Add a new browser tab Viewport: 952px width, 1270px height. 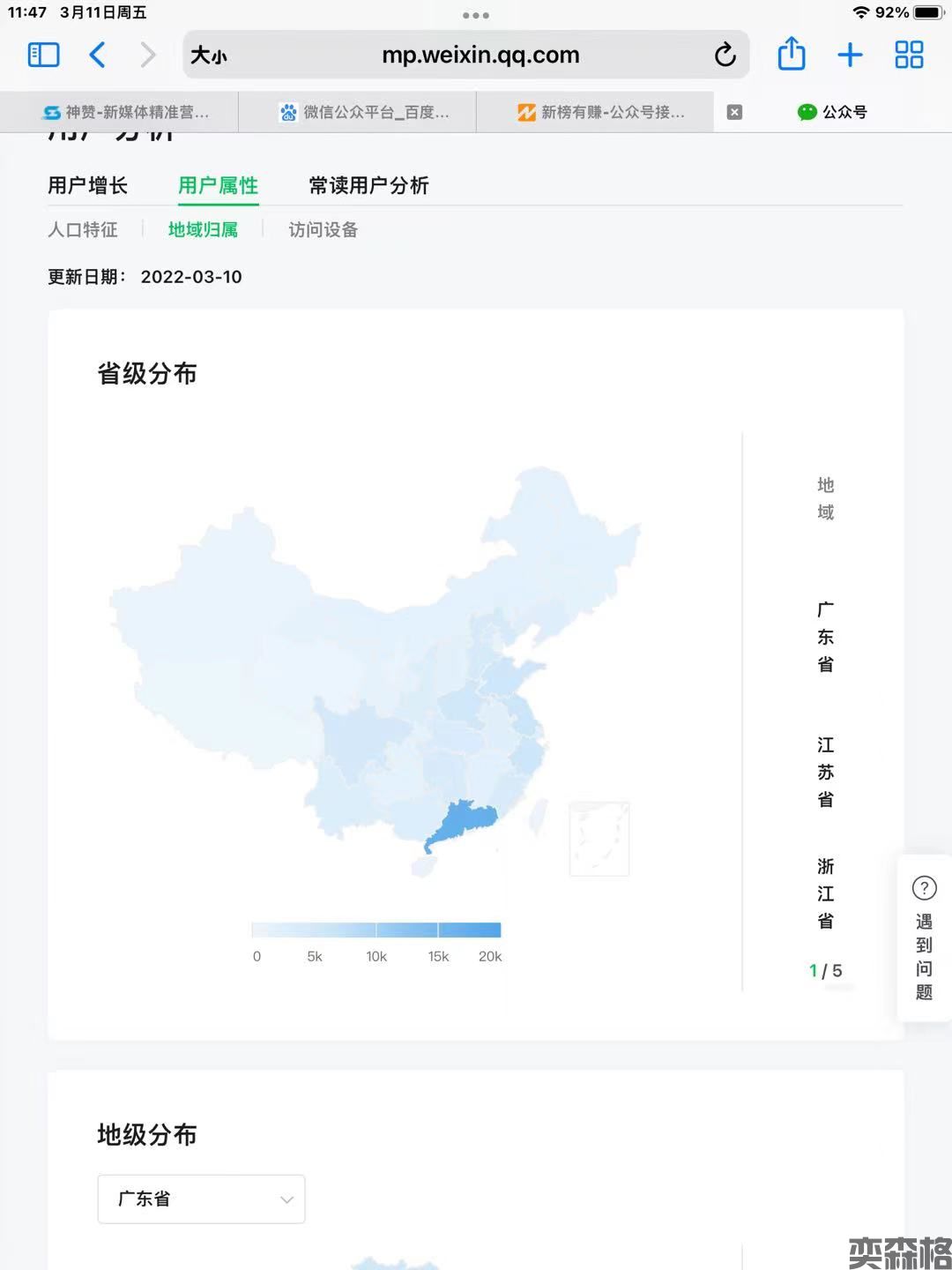[x=850, y=56]
